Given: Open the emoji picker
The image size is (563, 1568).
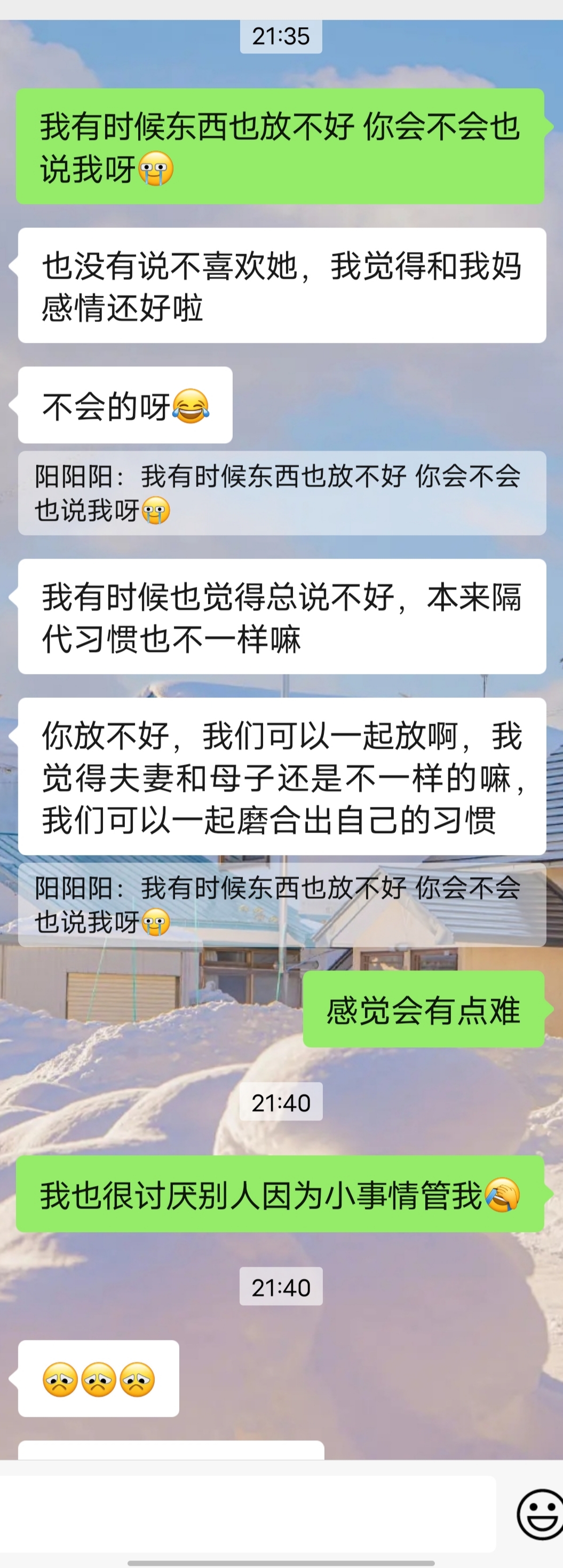Looking at the screenshot, I should point(540,1514).
